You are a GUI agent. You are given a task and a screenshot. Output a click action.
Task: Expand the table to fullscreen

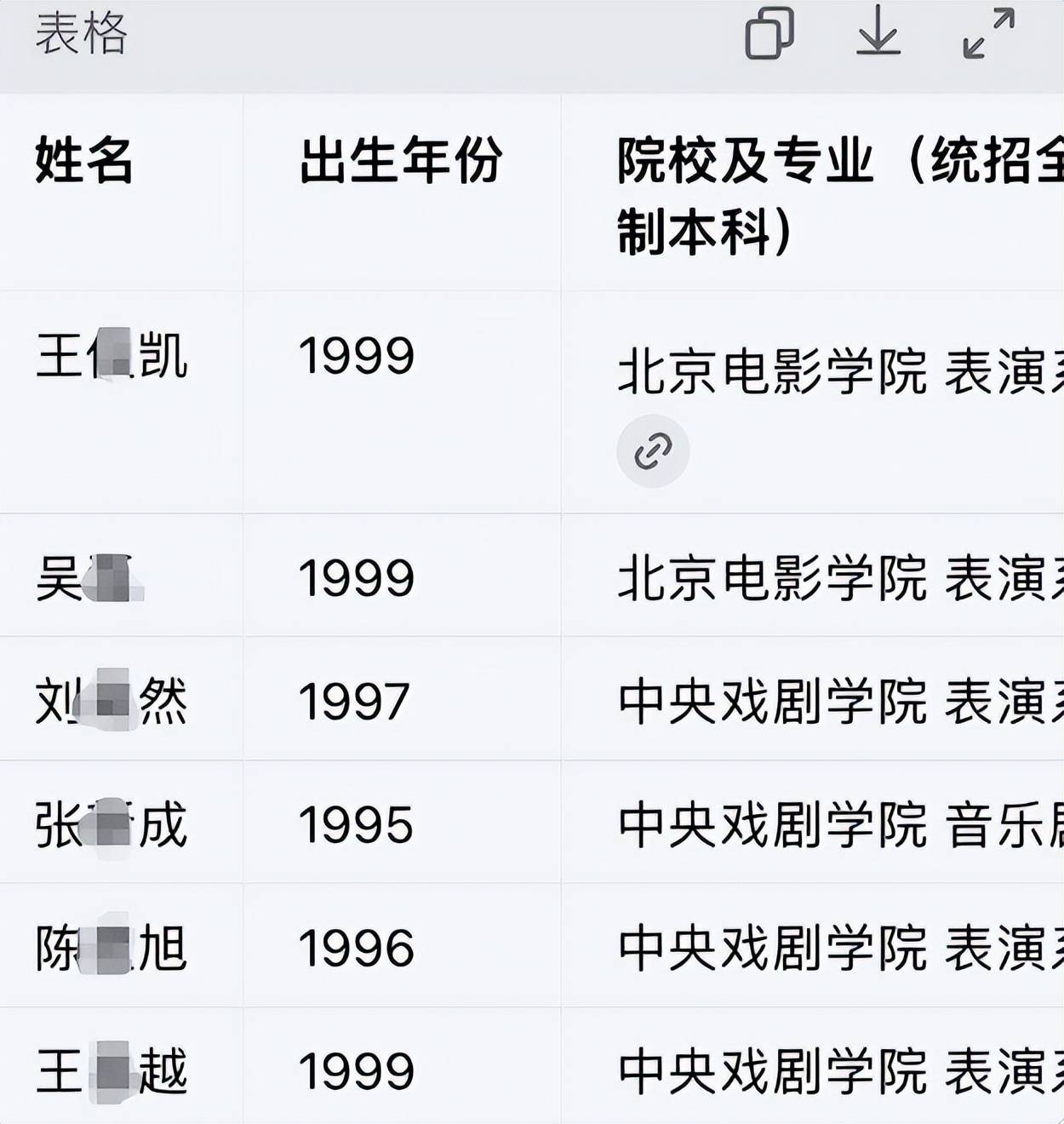pyautogui.click(x=988, y=34)
